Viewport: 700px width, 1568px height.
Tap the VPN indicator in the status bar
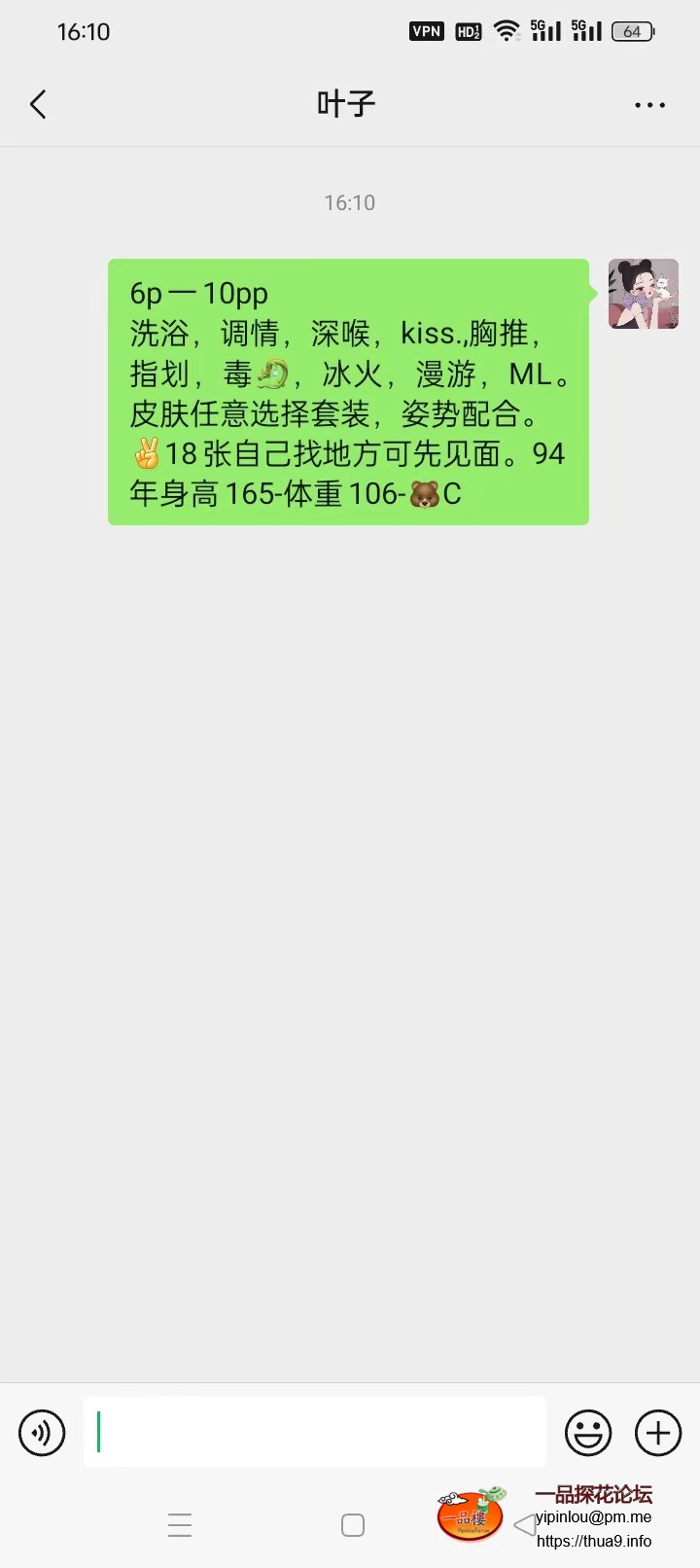[x=426, y=30]
